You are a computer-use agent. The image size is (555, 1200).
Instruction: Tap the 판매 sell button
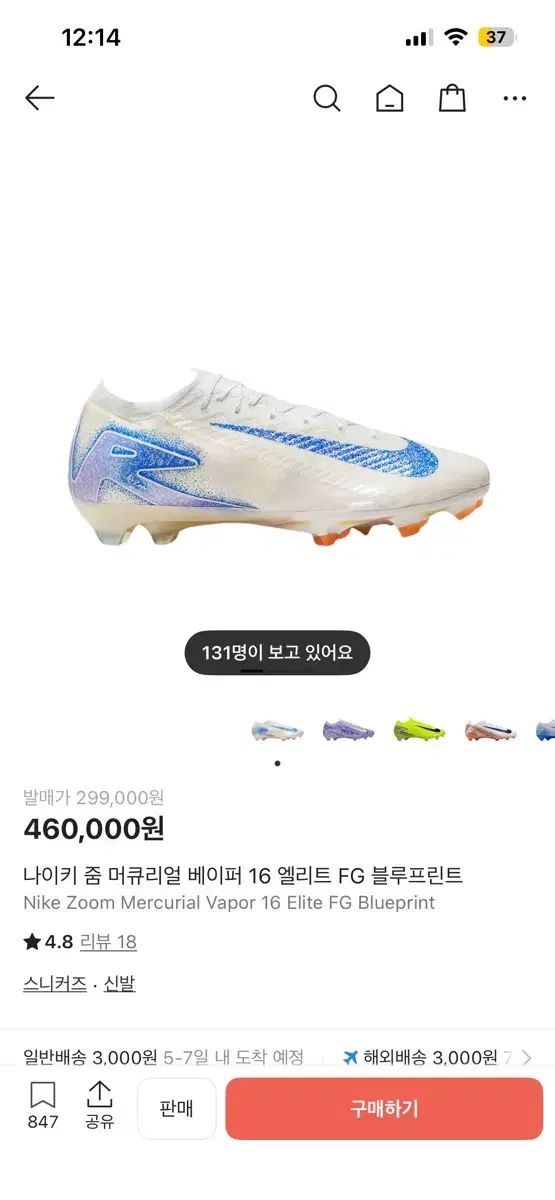pos(176,1109)
